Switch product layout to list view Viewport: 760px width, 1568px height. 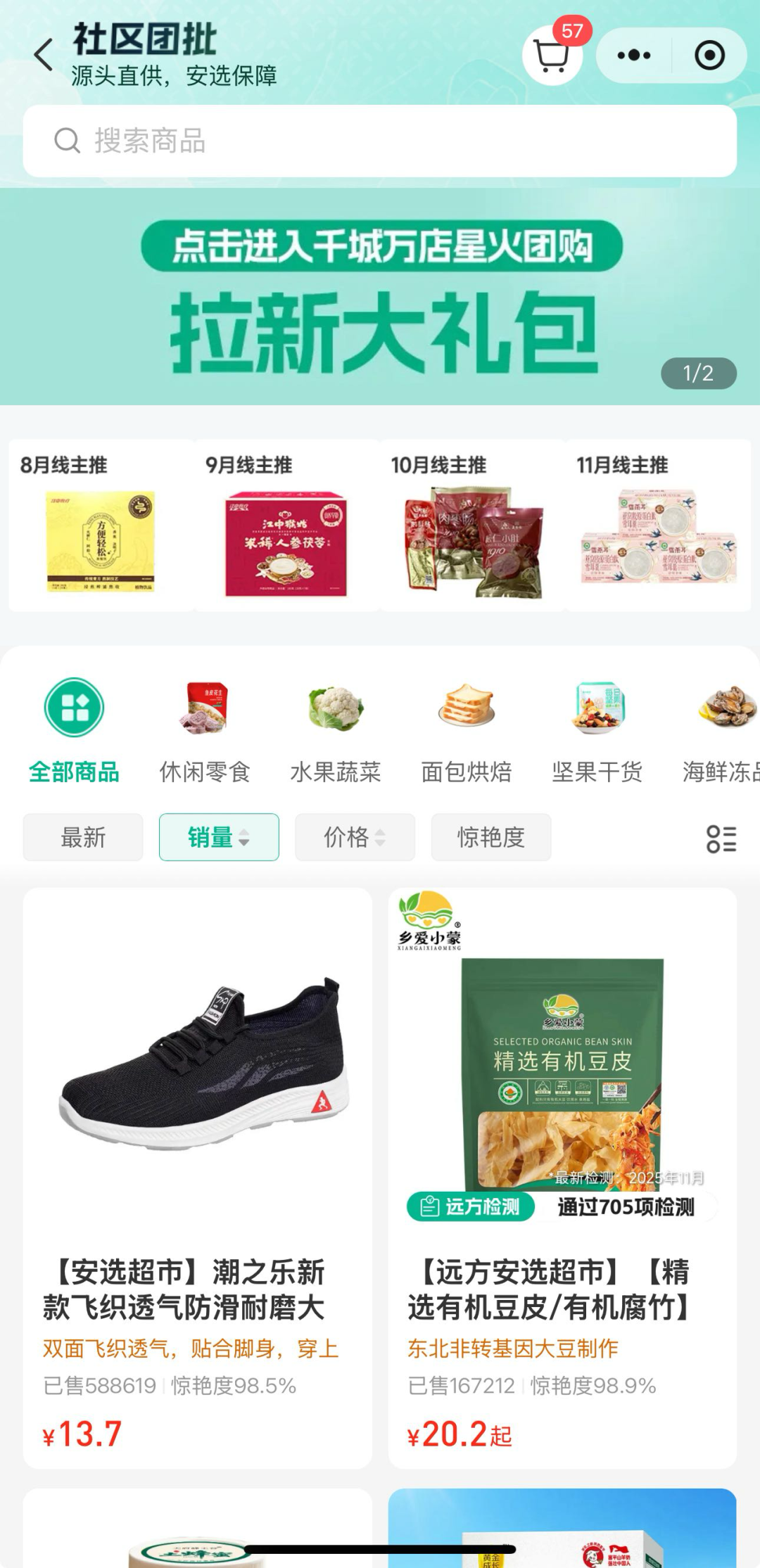(x=721, y=839)
